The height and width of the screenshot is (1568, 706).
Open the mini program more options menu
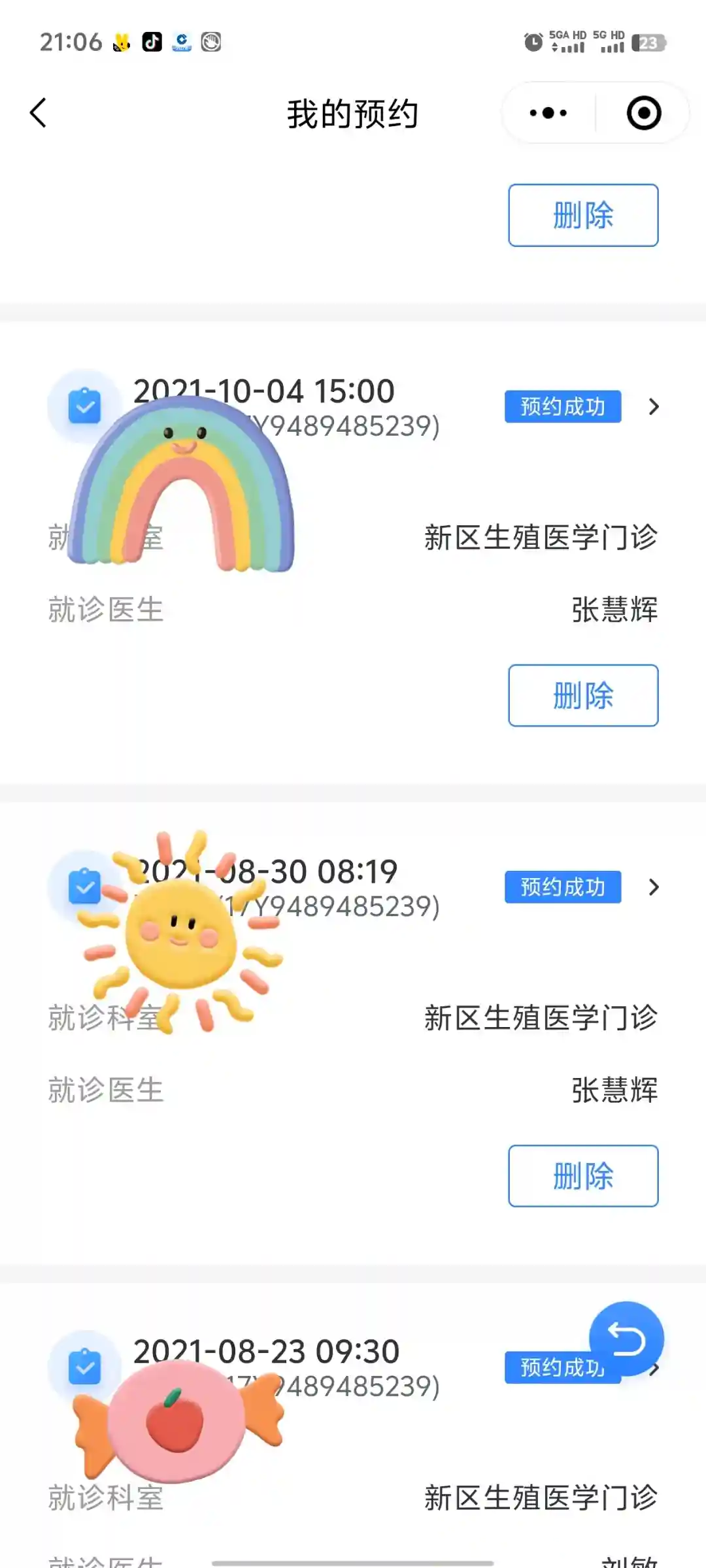pyautogui.click(x=548, y=113)
